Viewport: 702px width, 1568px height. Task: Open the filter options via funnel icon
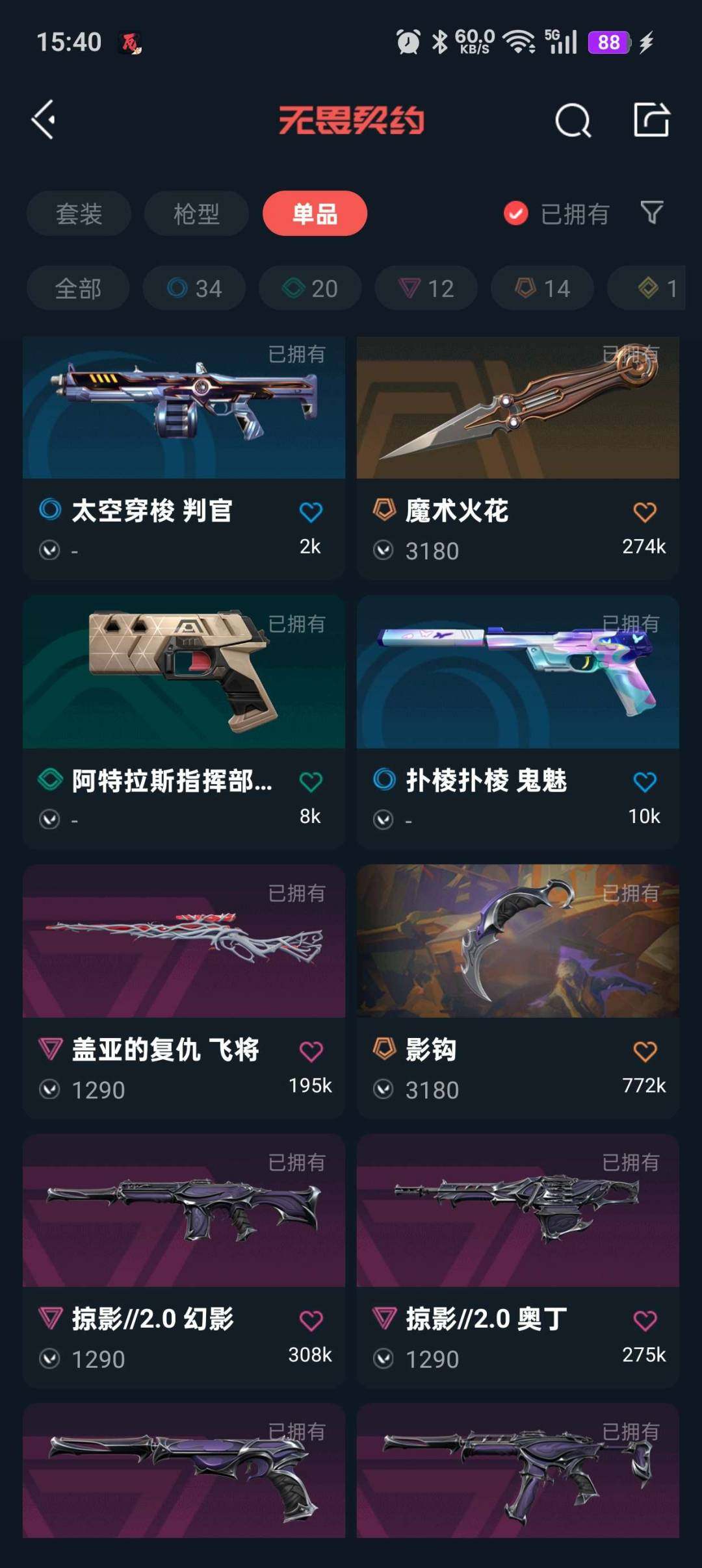click(x=652, y=213)
